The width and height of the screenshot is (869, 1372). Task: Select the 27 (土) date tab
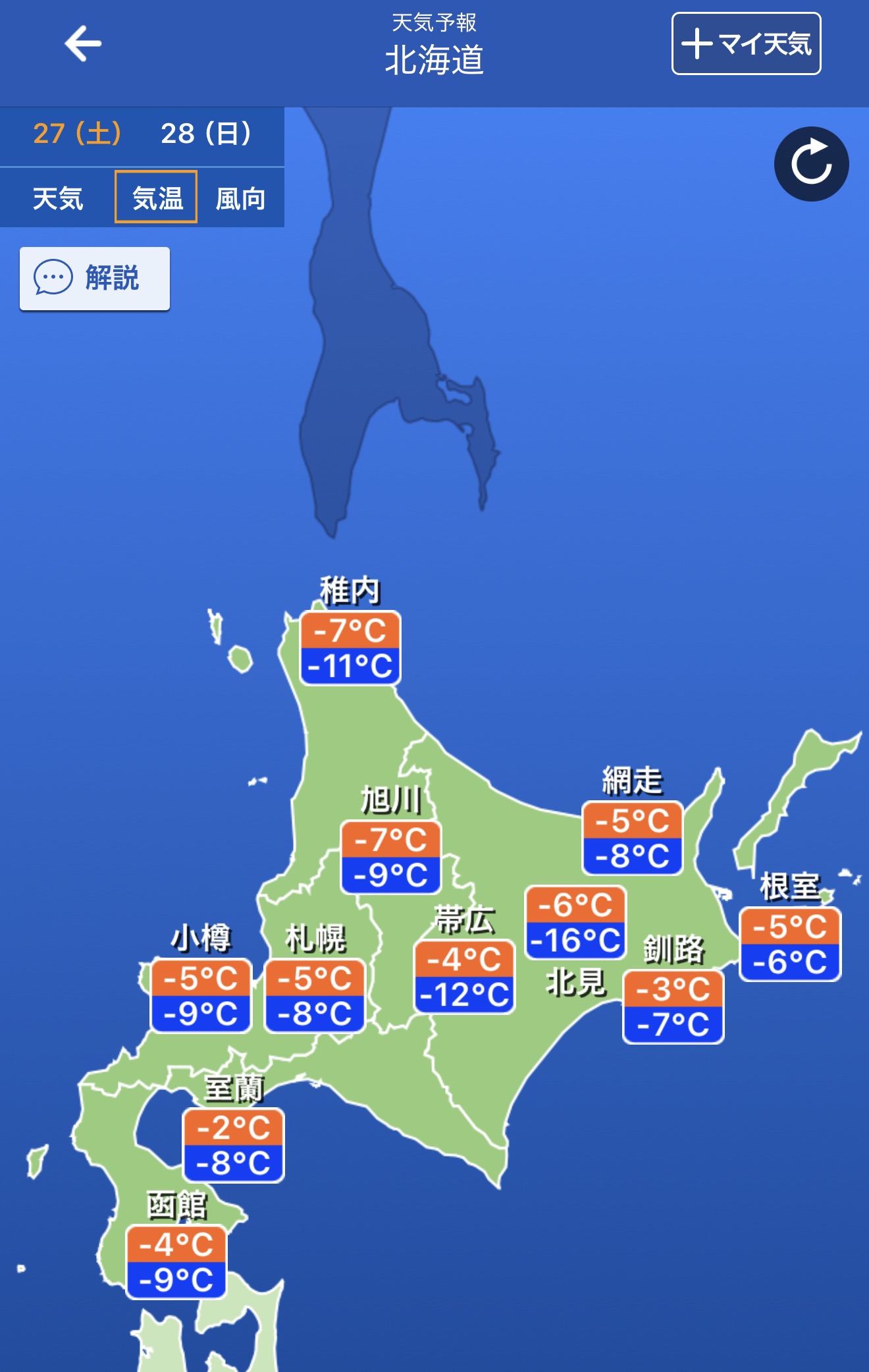(x=77, y=134)
